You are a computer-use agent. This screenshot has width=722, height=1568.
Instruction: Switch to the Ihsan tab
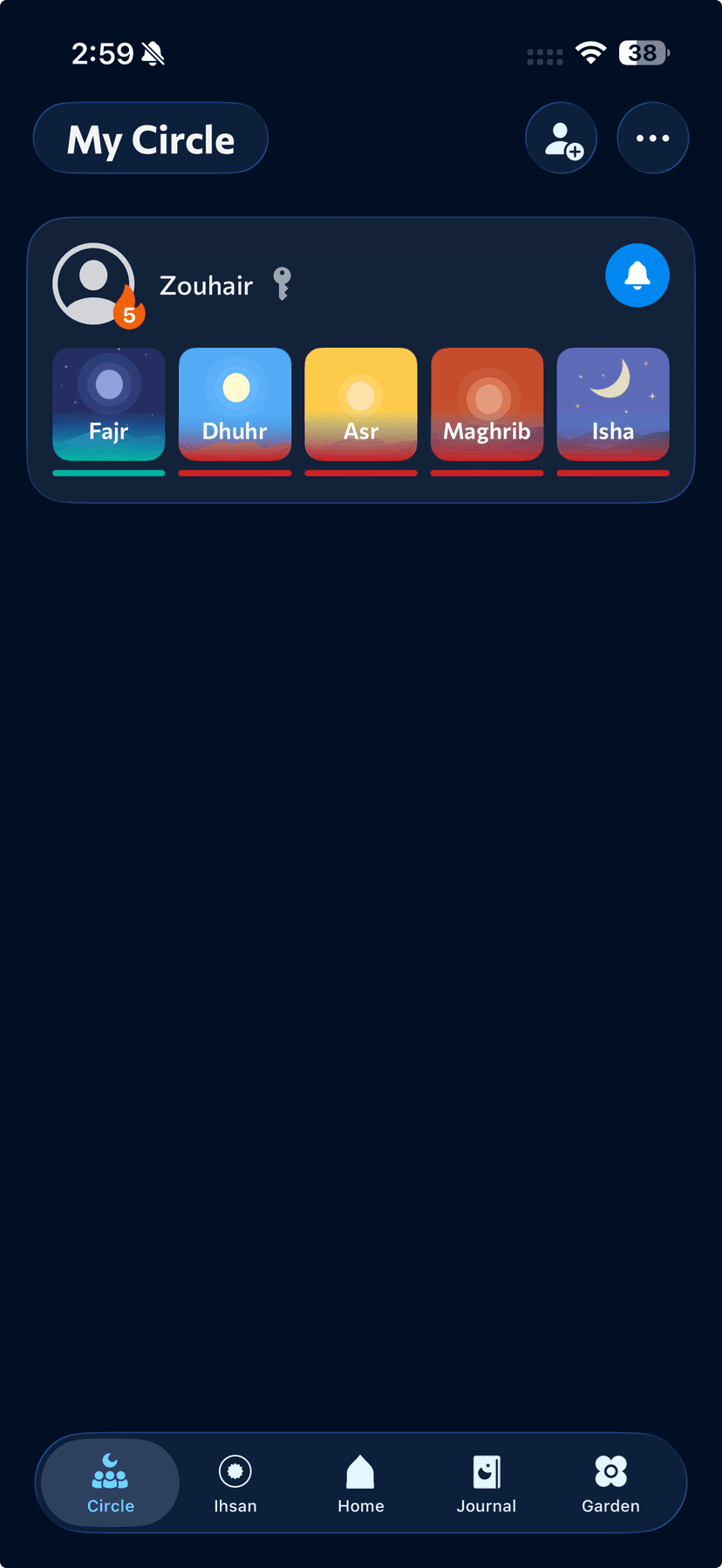tap(235, 1483)
